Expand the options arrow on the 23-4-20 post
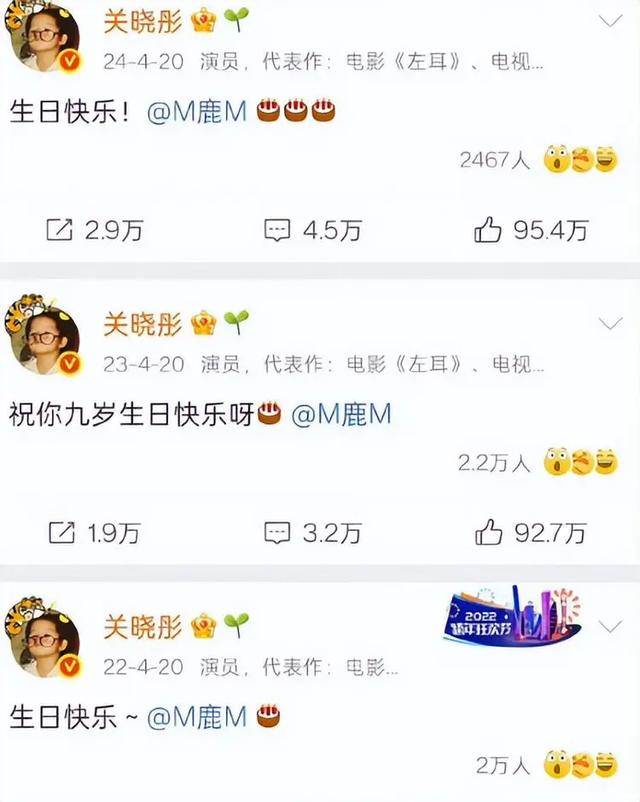This screenshot has height=802, width=640. pos(610,323)
